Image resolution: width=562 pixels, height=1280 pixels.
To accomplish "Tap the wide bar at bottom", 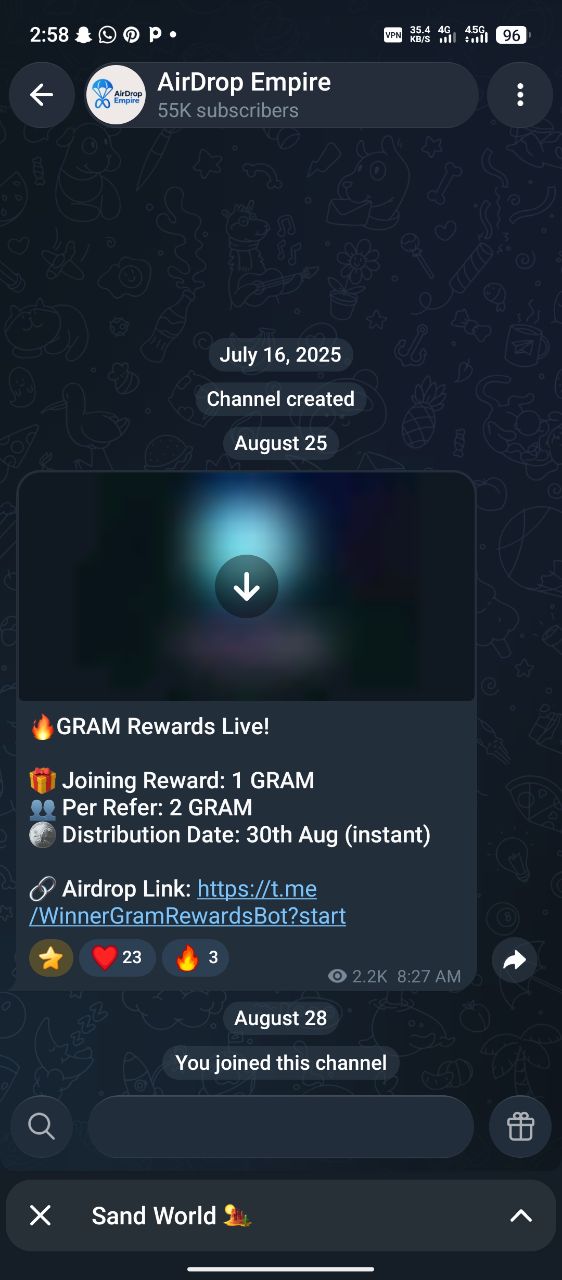I will point(280,1127).
